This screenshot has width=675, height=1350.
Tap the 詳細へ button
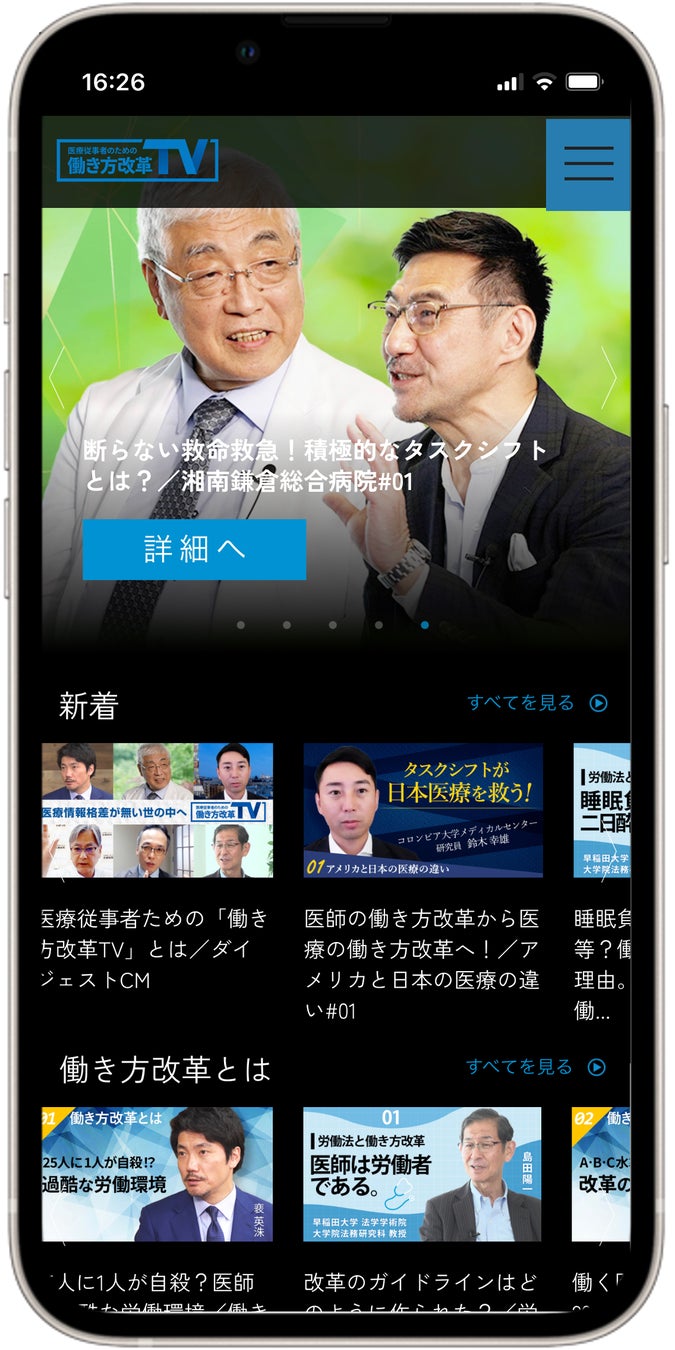pyautogui.click(x=194, y=549)
